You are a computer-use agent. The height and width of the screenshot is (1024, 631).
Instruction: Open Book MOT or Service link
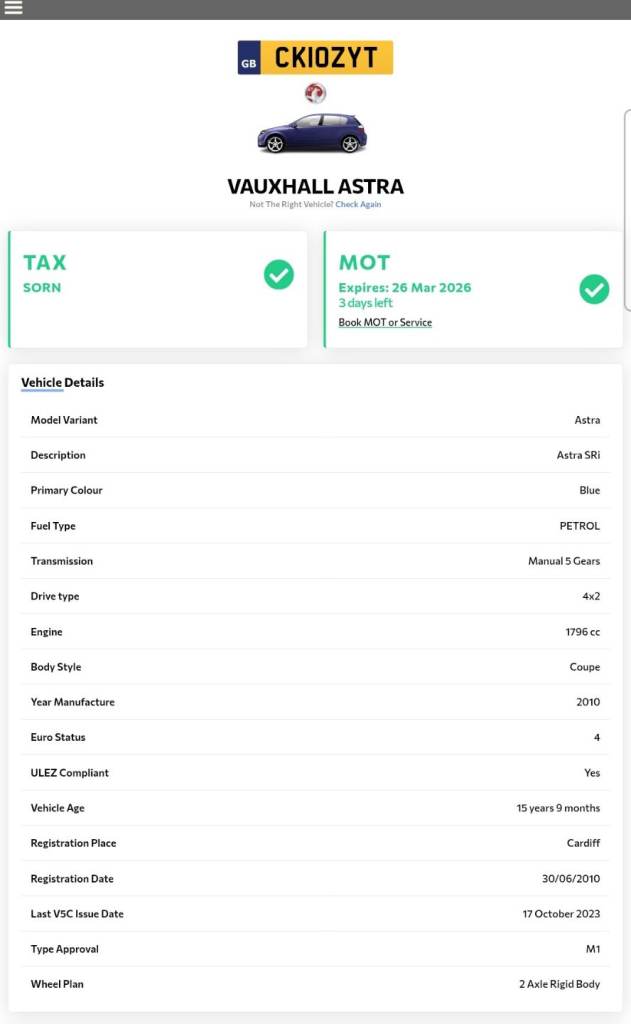385,323
